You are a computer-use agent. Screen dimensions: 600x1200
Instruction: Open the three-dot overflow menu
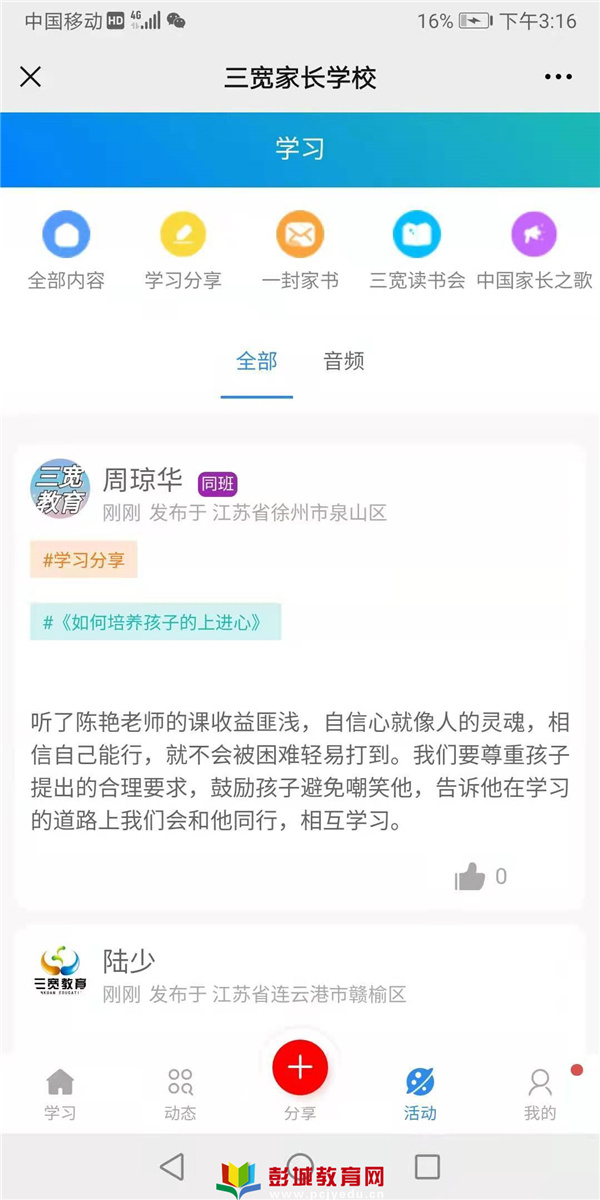(558, 77)
